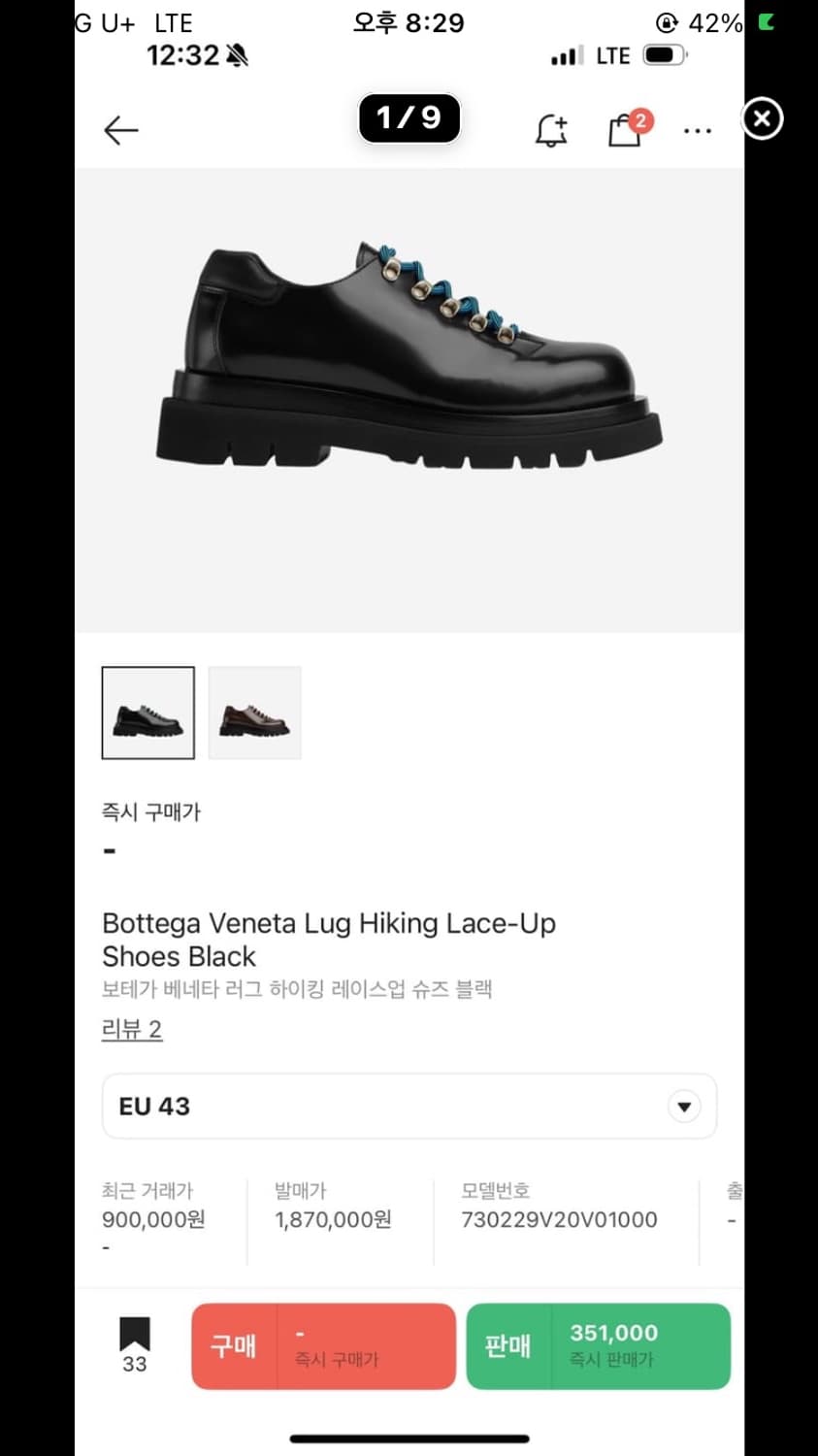Tap the green call indicator in status bar
818x1456 pixels.
[768, 19]
